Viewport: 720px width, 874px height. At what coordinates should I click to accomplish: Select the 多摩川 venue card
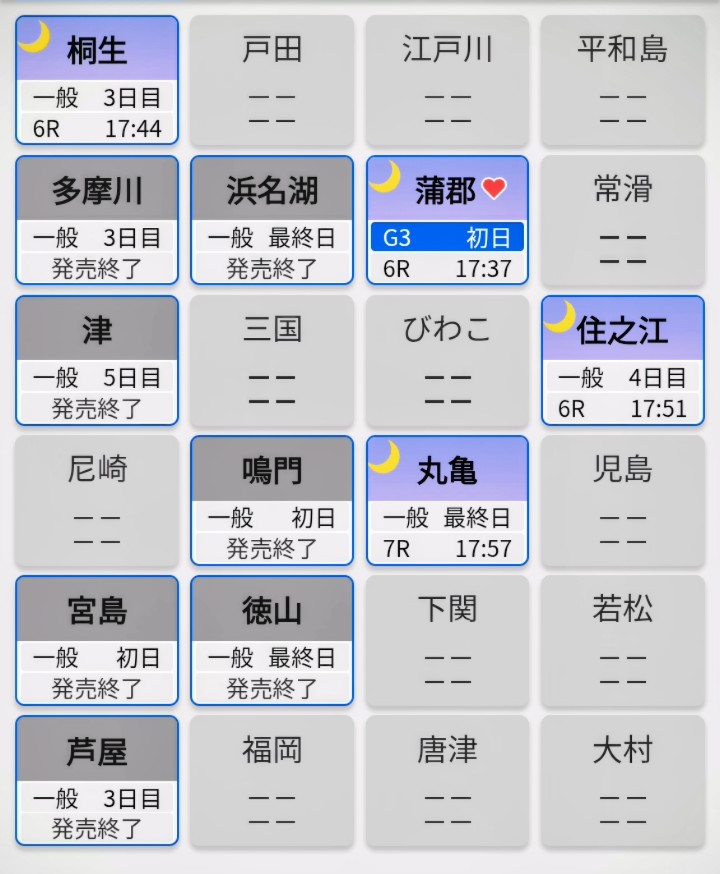click(97, 220)
